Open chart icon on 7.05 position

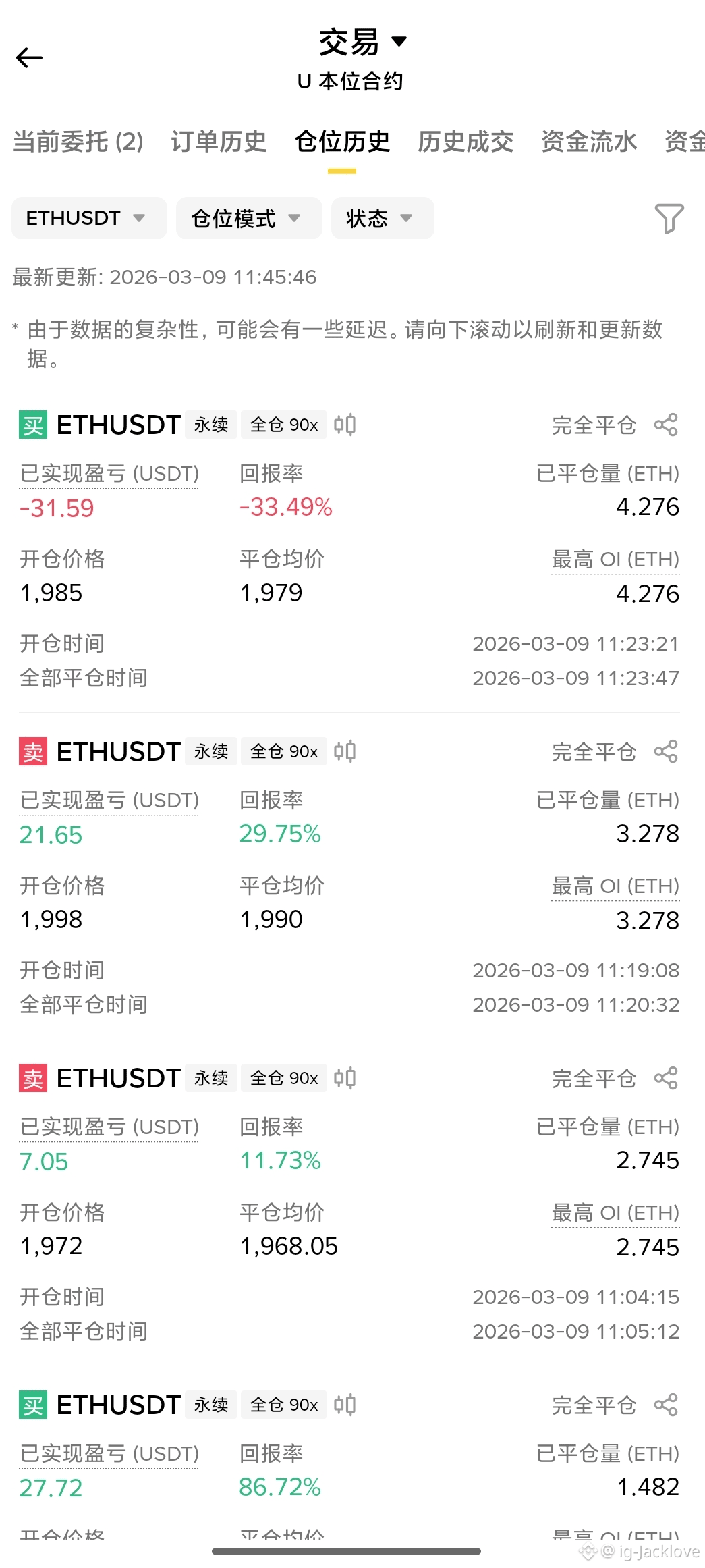point(345,1078)
